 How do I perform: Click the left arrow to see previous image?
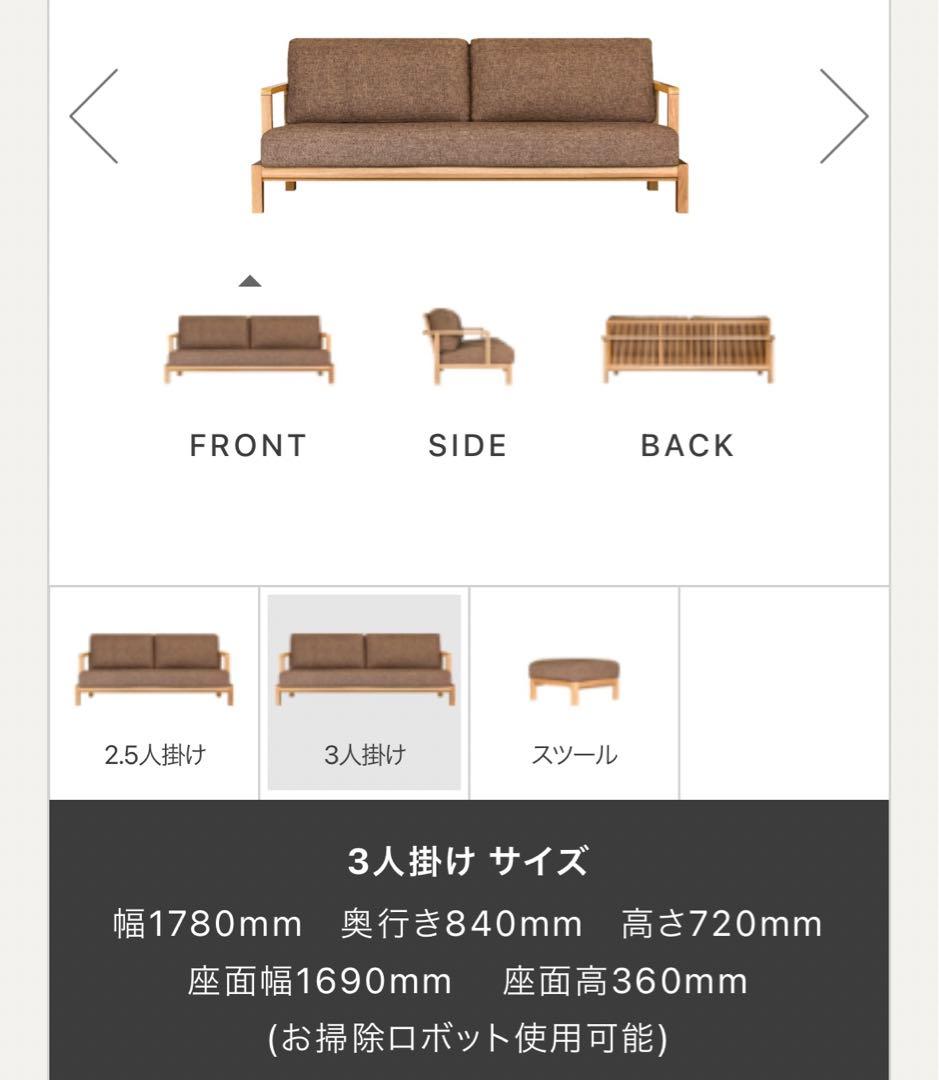93,115
